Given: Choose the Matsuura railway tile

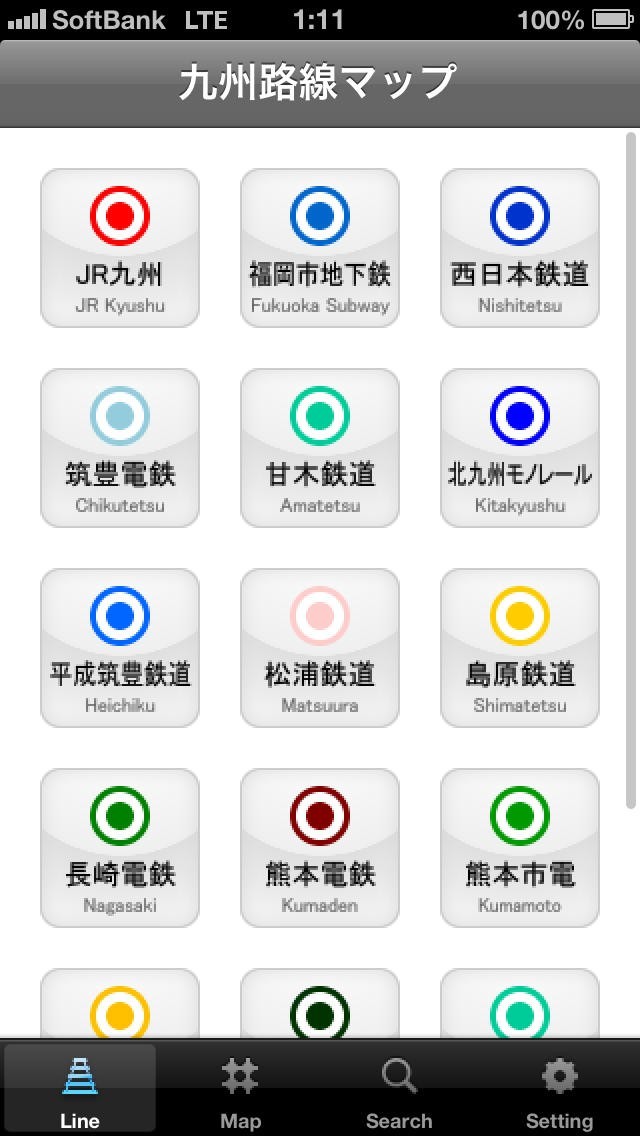Looking at the screenshot, I should pos(320,647).
